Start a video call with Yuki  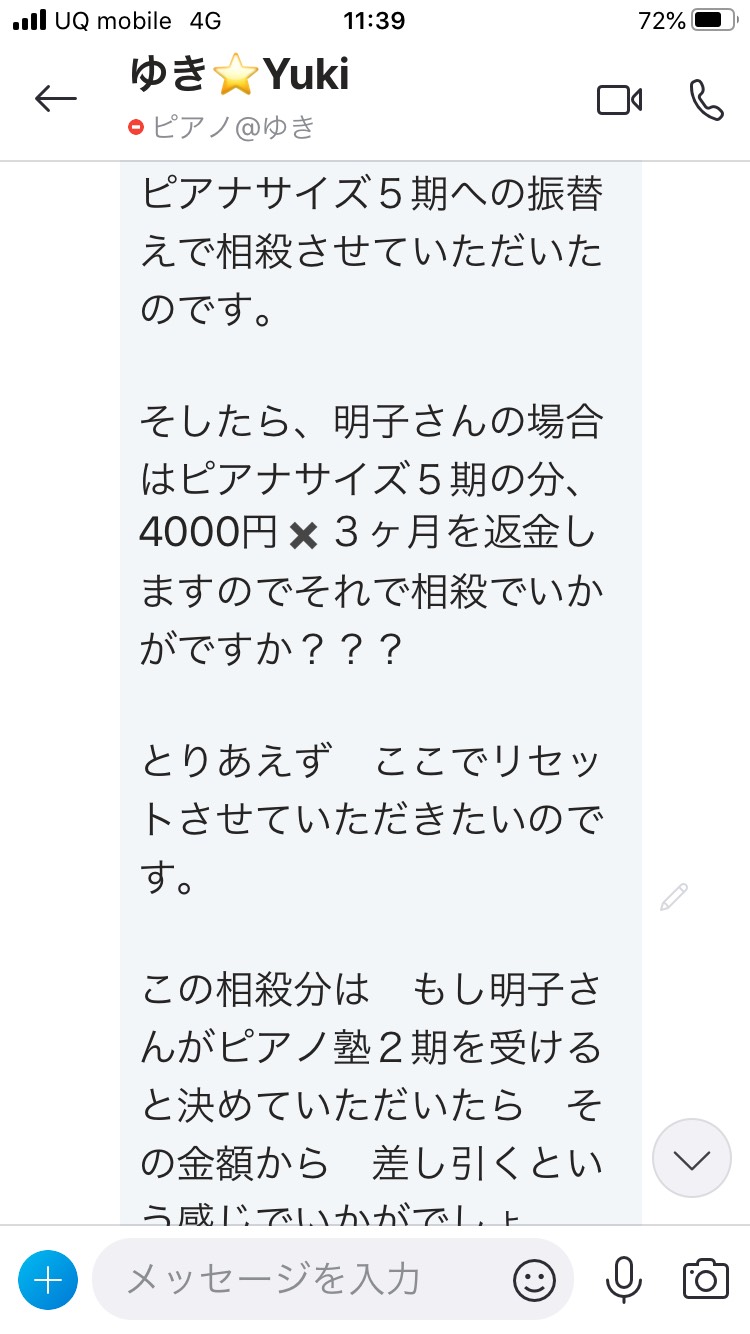(619, 100)
